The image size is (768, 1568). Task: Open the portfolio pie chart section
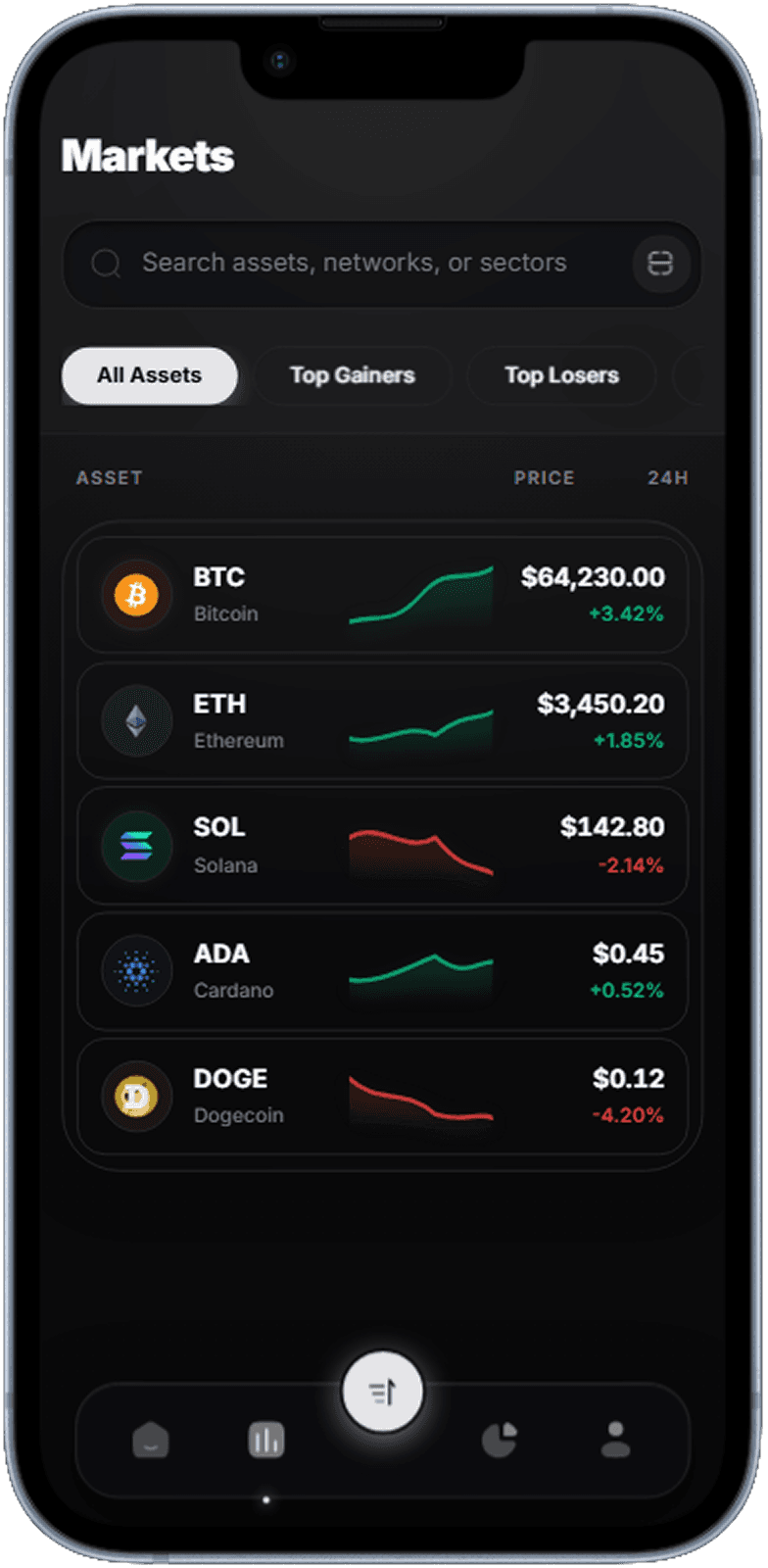499,1439
